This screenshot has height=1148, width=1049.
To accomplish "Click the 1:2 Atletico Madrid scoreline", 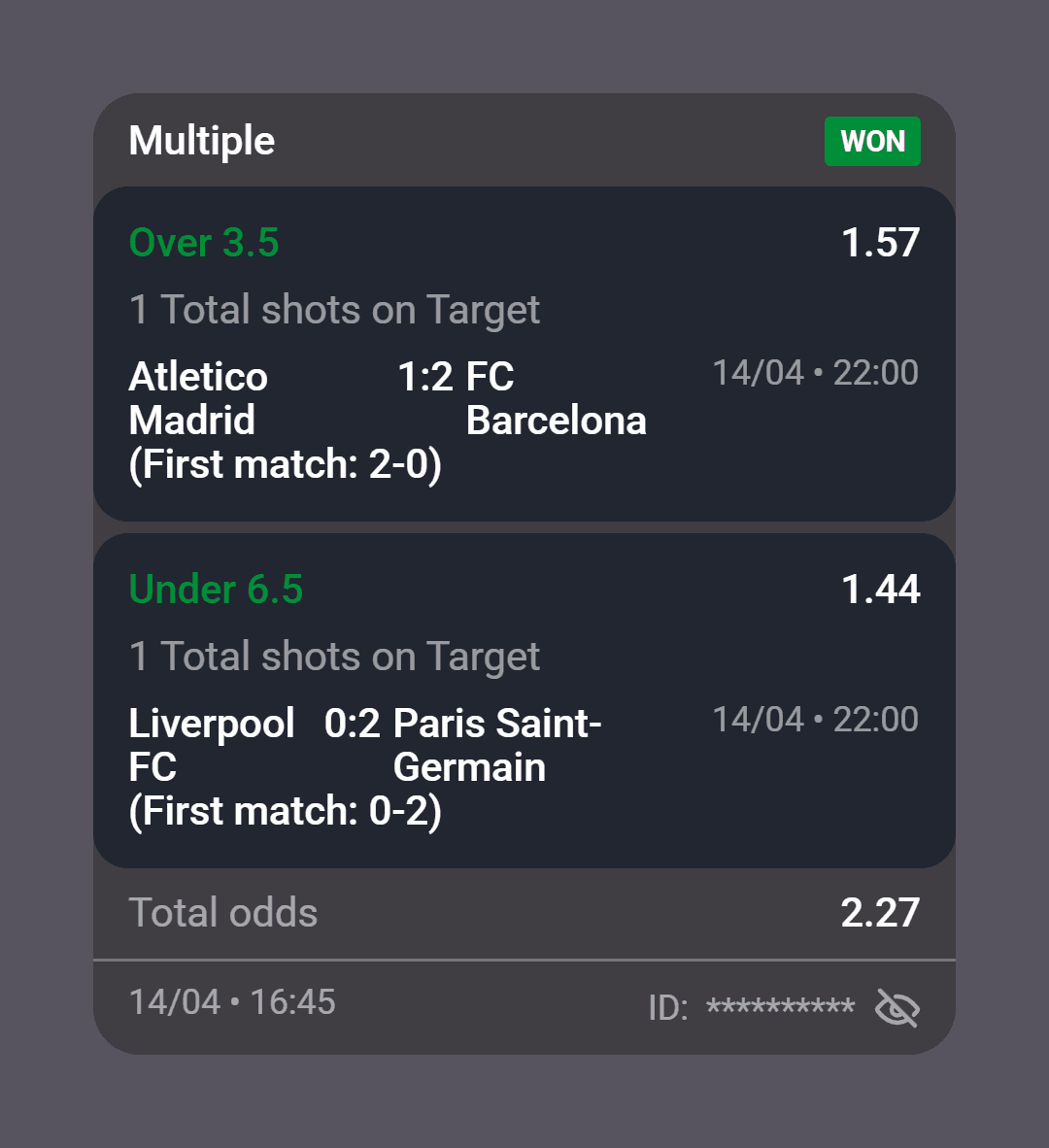I will pos(425,377).
